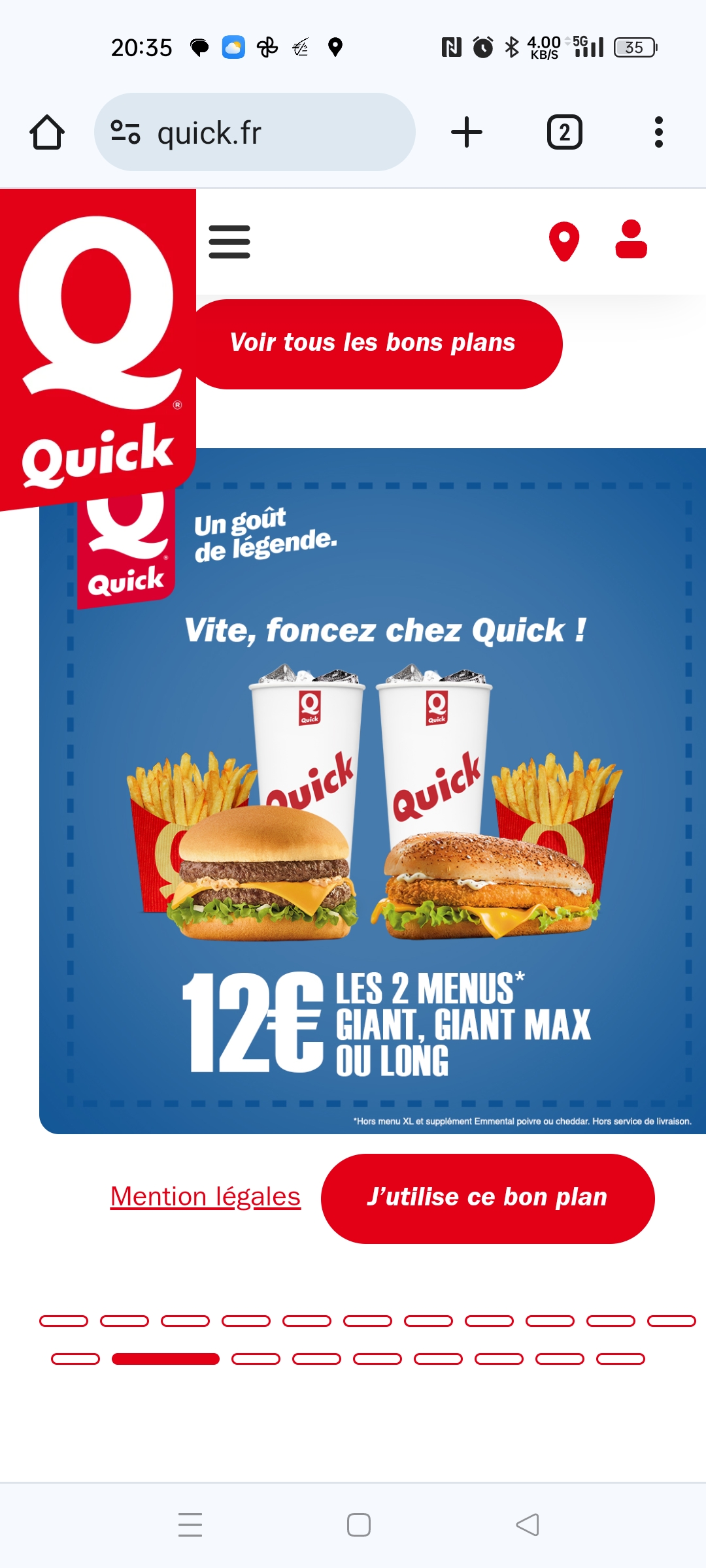Open the user account icon
706x1568 pixels.
click(631, 239)
